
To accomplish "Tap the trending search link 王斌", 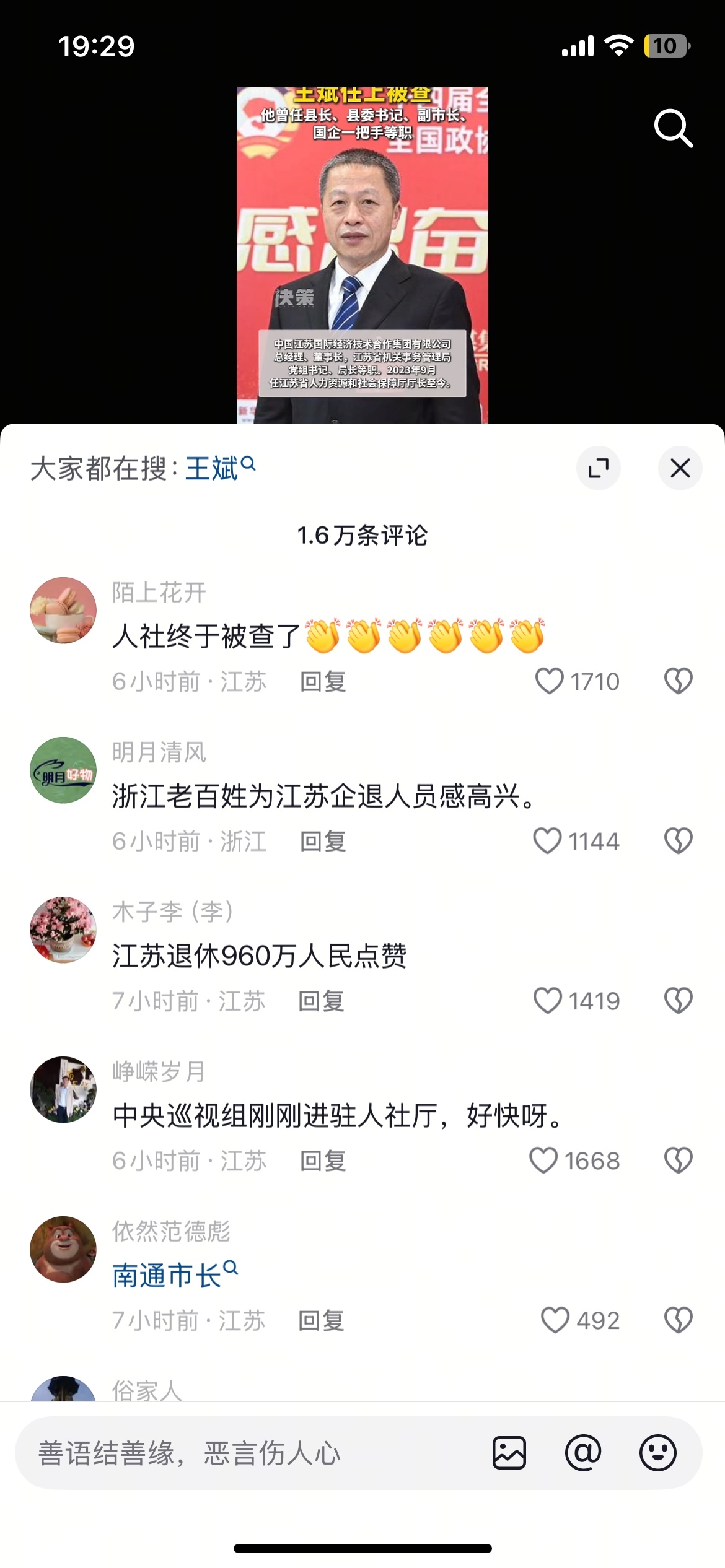I will point(221,468).
